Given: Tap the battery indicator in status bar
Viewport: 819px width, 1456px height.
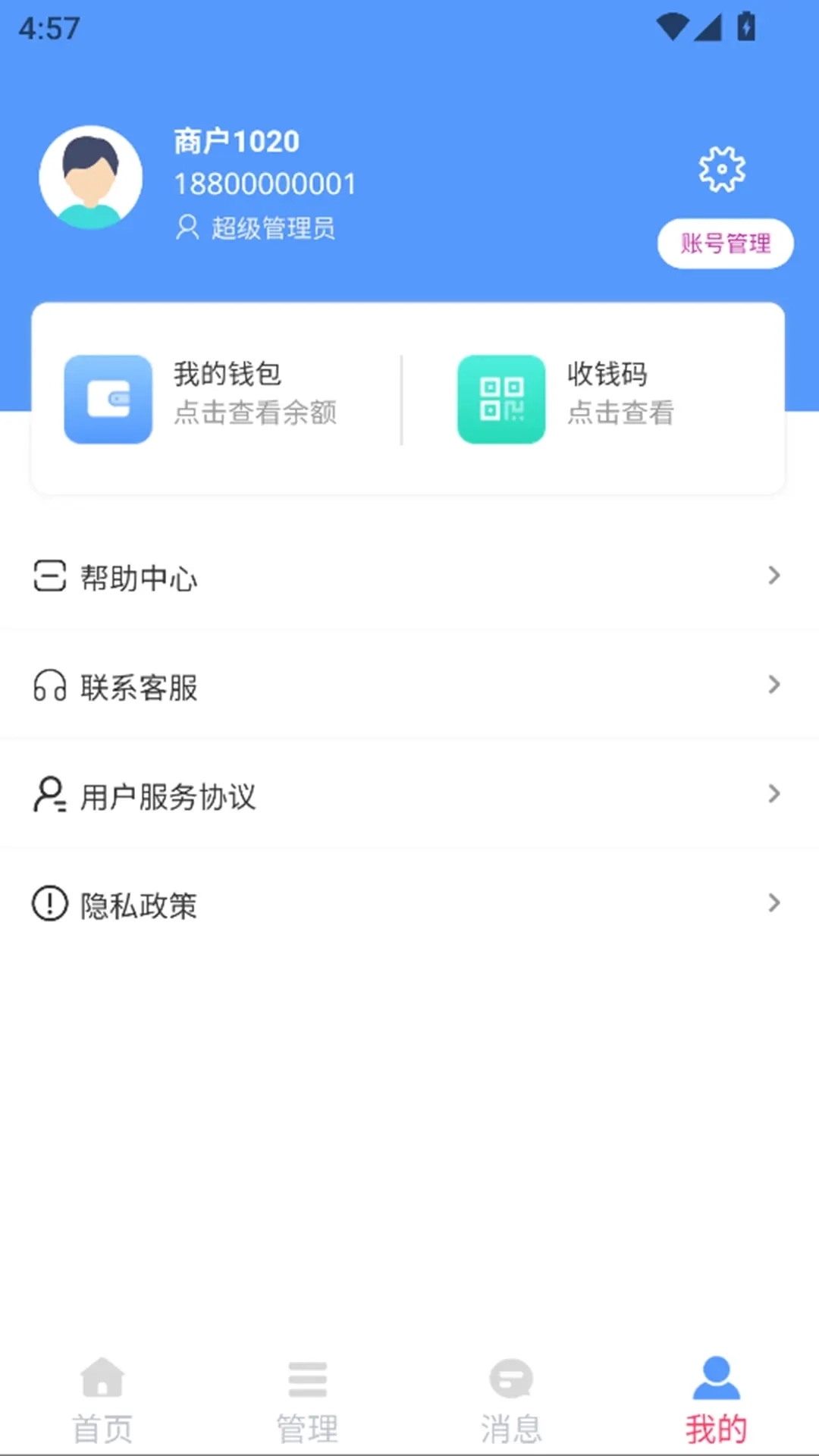Looking at the screenshot, I should point(745,25).
